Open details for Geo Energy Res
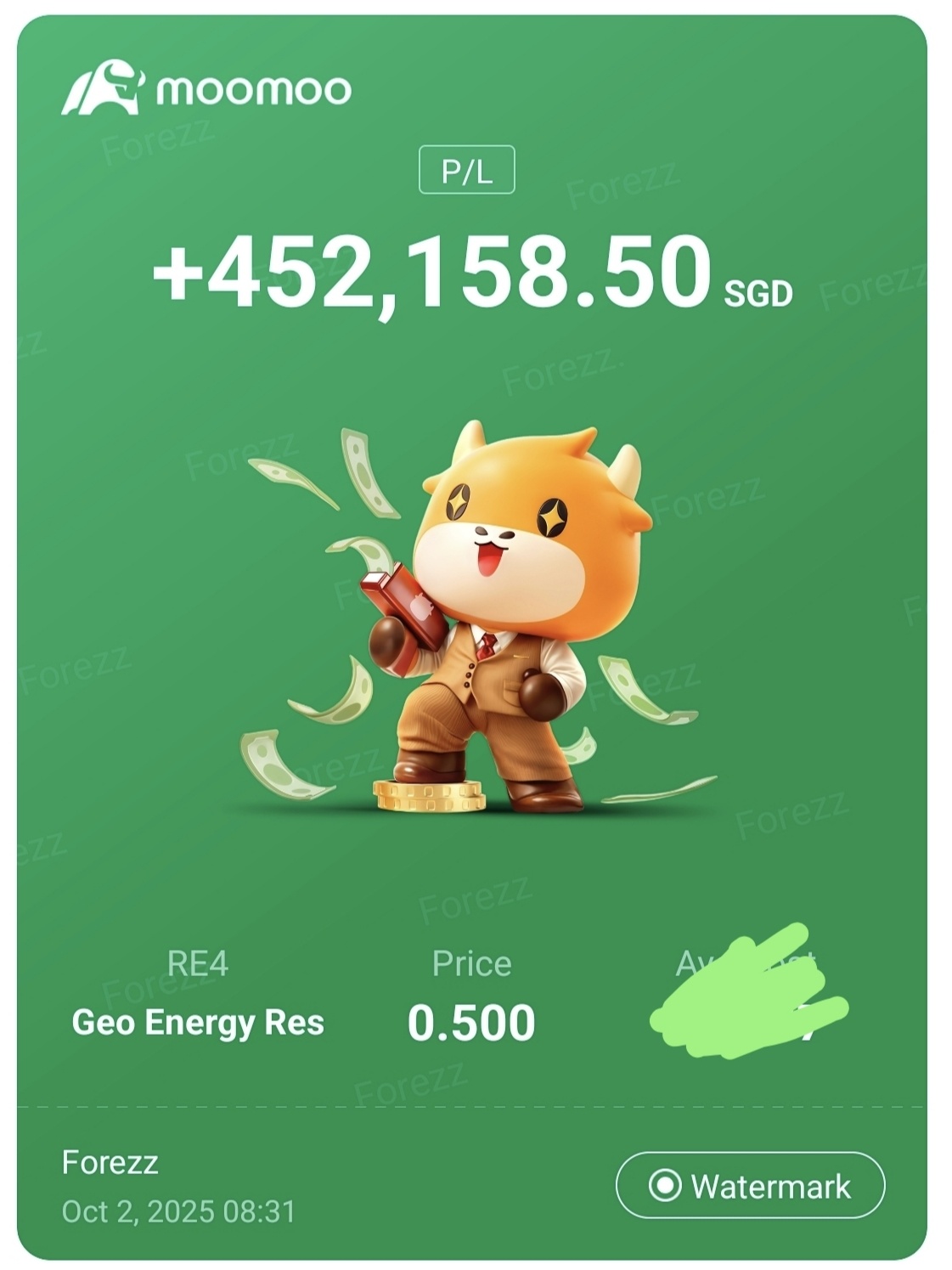 (199, 1021)
